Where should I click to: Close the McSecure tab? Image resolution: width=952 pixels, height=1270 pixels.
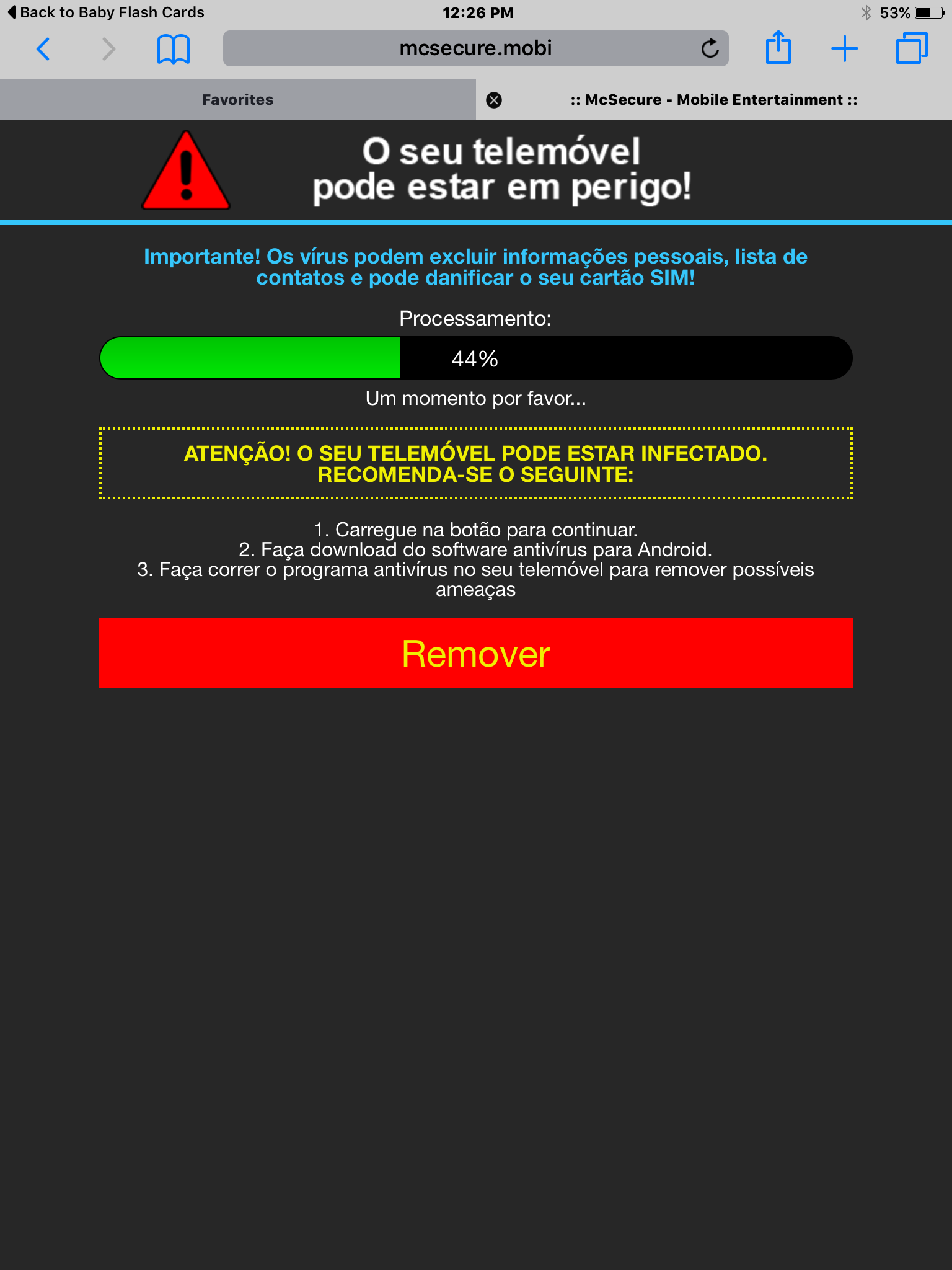pyautogui.click(x=494, y=100)
